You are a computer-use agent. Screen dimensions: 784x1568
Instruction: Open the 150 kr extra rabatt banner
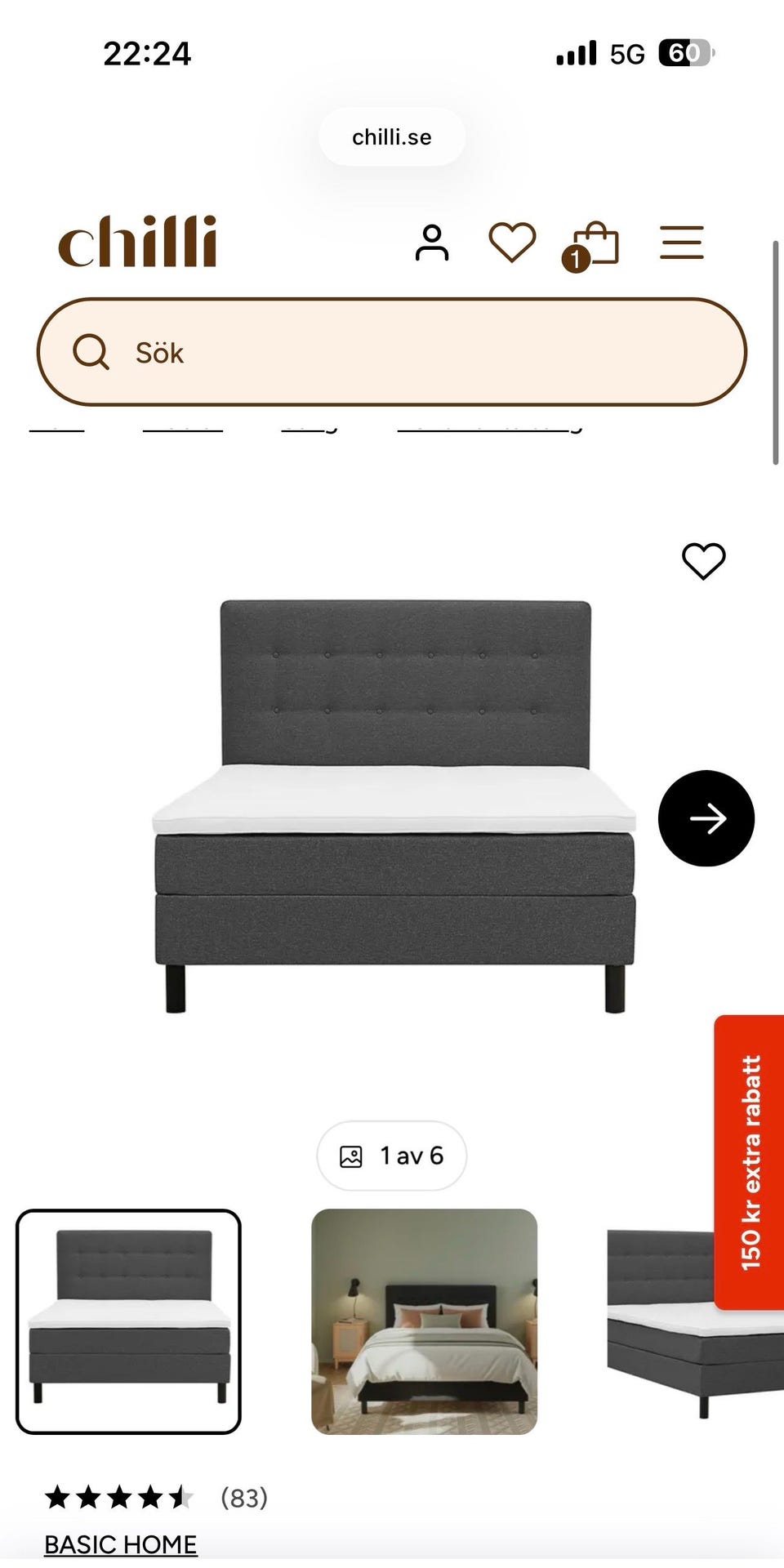[x=749, y=1162]
